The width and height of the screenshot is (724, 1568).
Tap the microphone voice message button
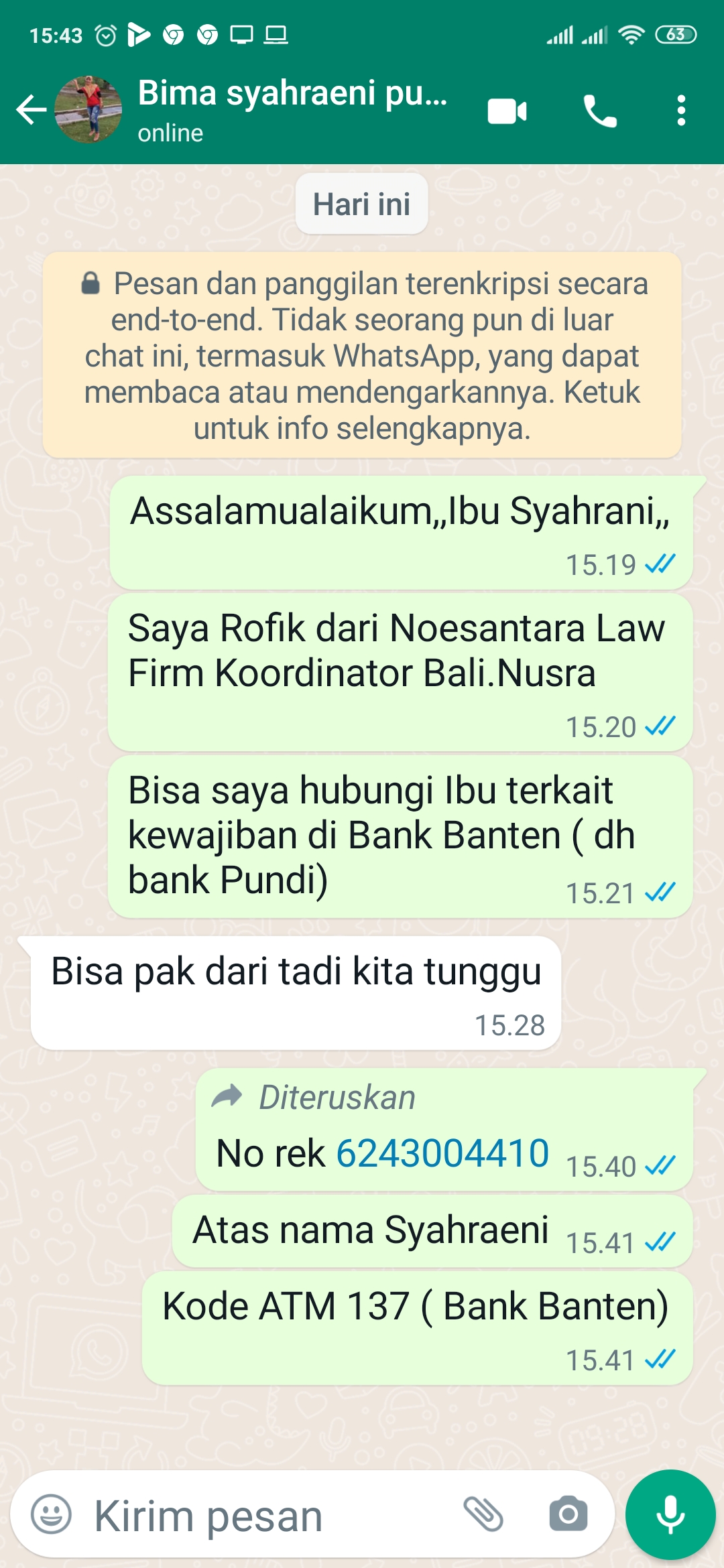click(670, 1514)
